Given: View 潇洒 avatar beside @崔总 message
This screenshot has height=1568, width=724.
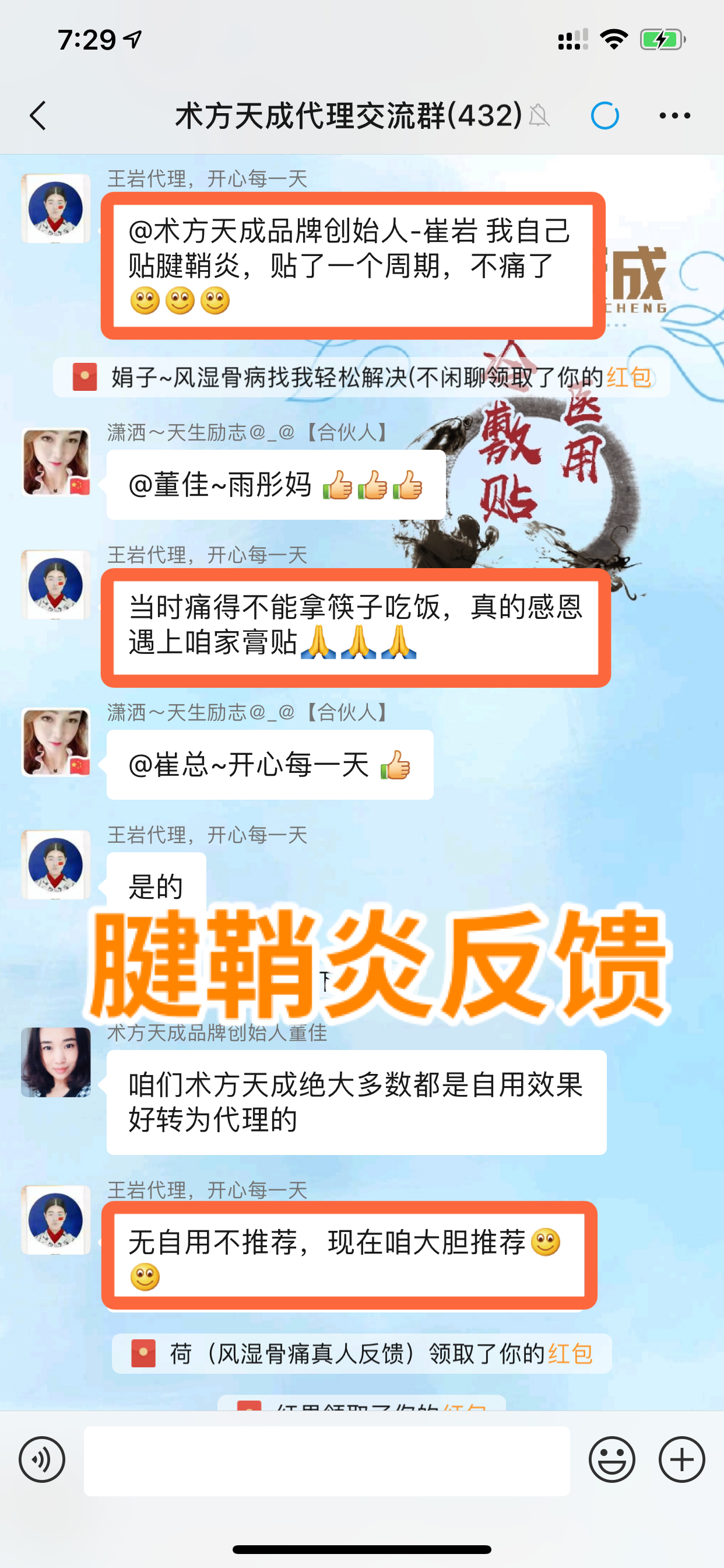Looking at the screenshot, I should point(56,742).
